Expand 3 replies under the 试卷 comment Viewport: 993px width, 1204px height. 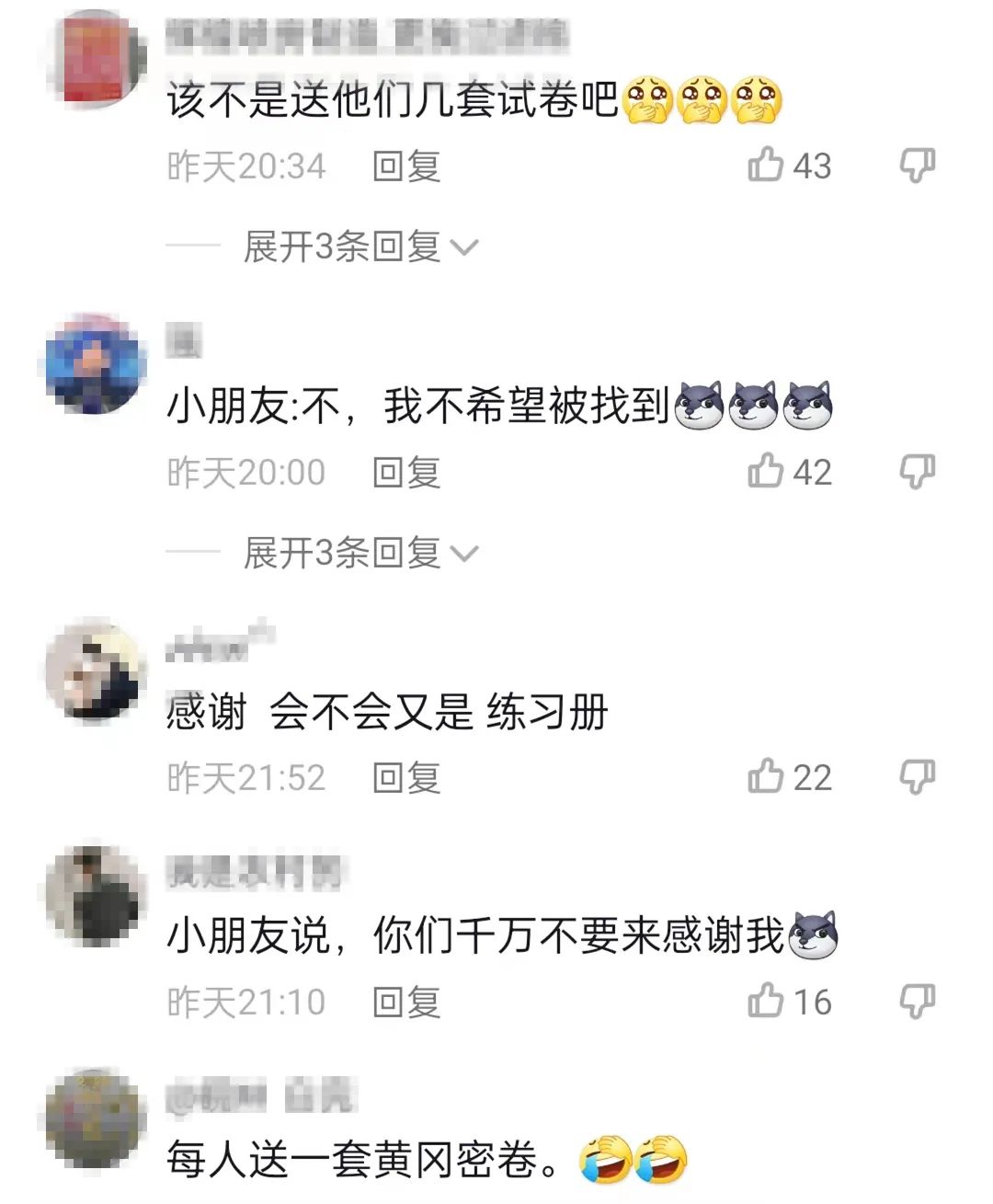click(359, 247)
